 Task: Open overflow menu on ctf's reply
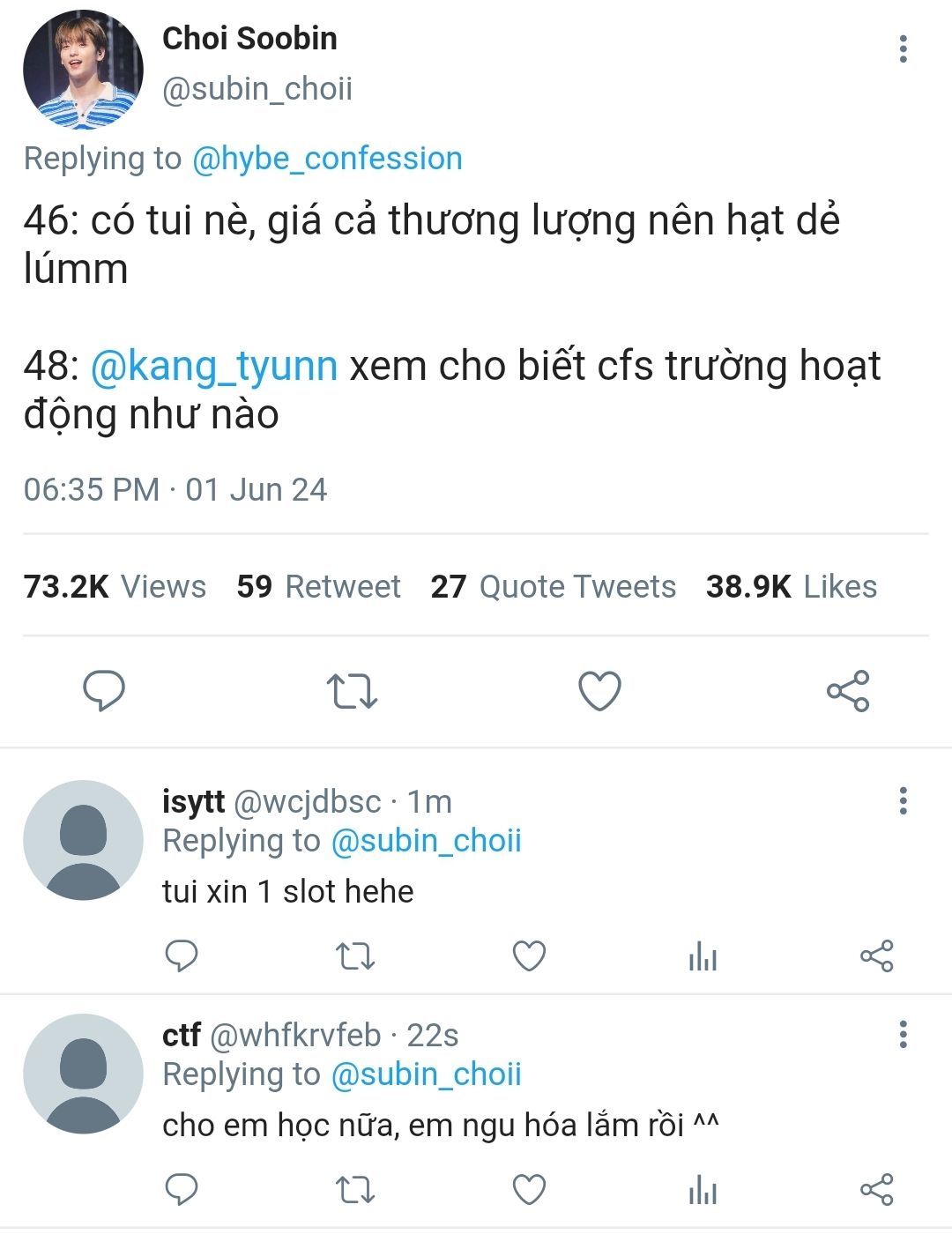point(903,1034)
